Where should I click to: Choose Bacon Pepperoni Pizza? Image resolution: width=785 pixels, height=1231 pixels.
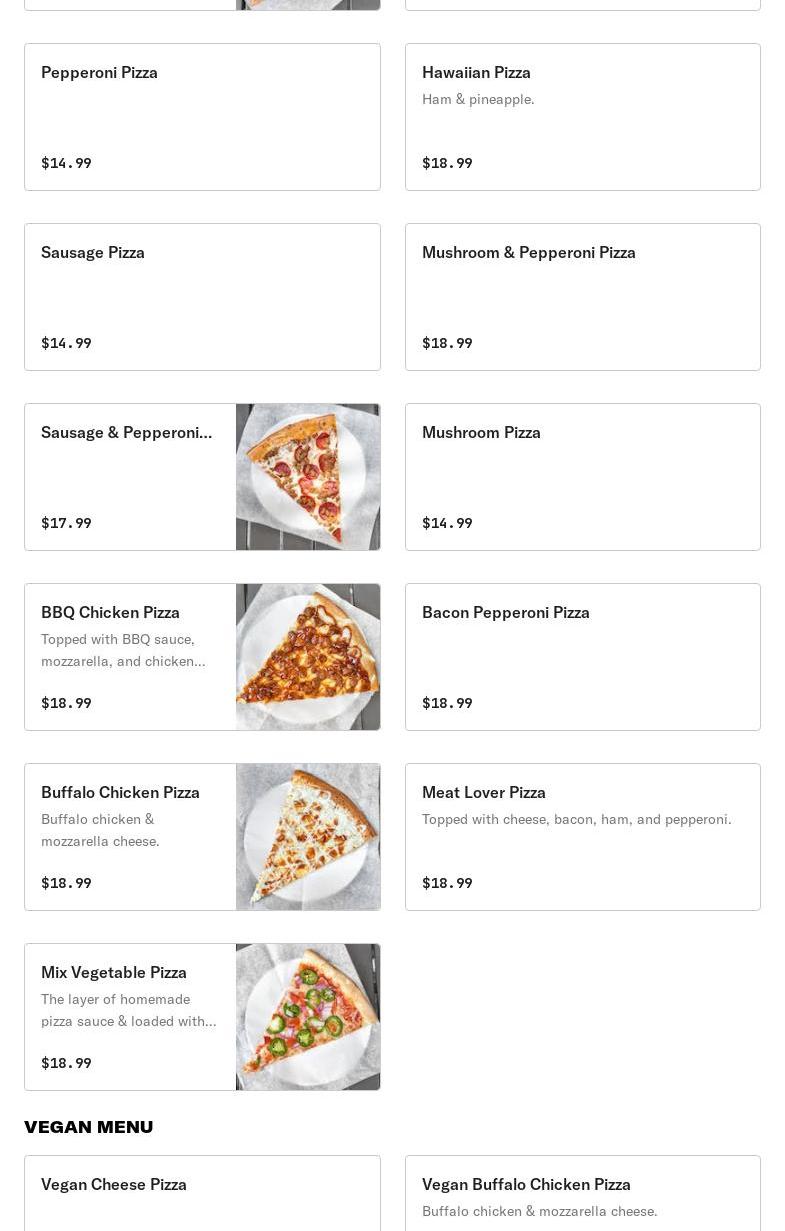click(x=582, y=657)
